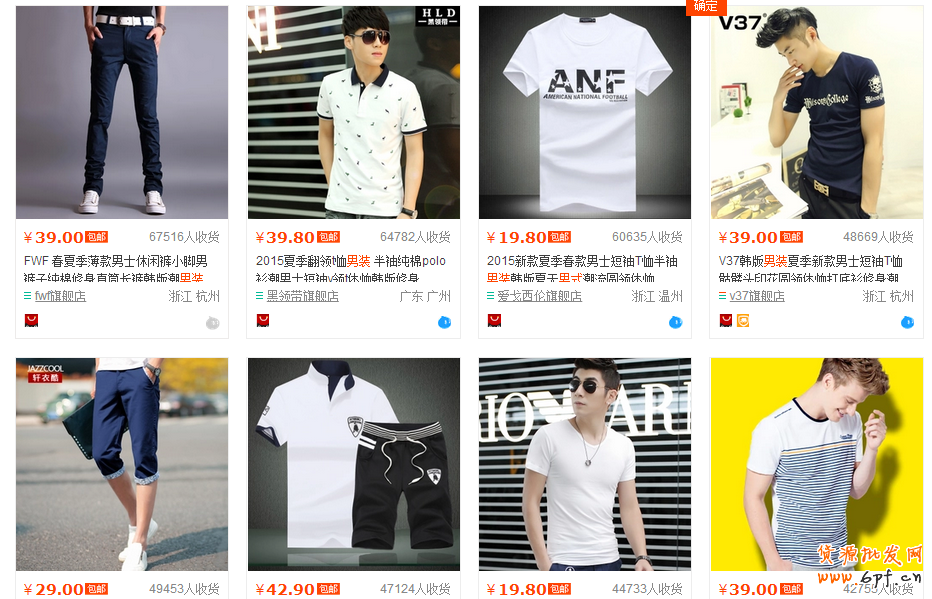Open the JAZZCOOL cropped pants product
This screenshot has width=932, height=599.
tap(121, 464)
